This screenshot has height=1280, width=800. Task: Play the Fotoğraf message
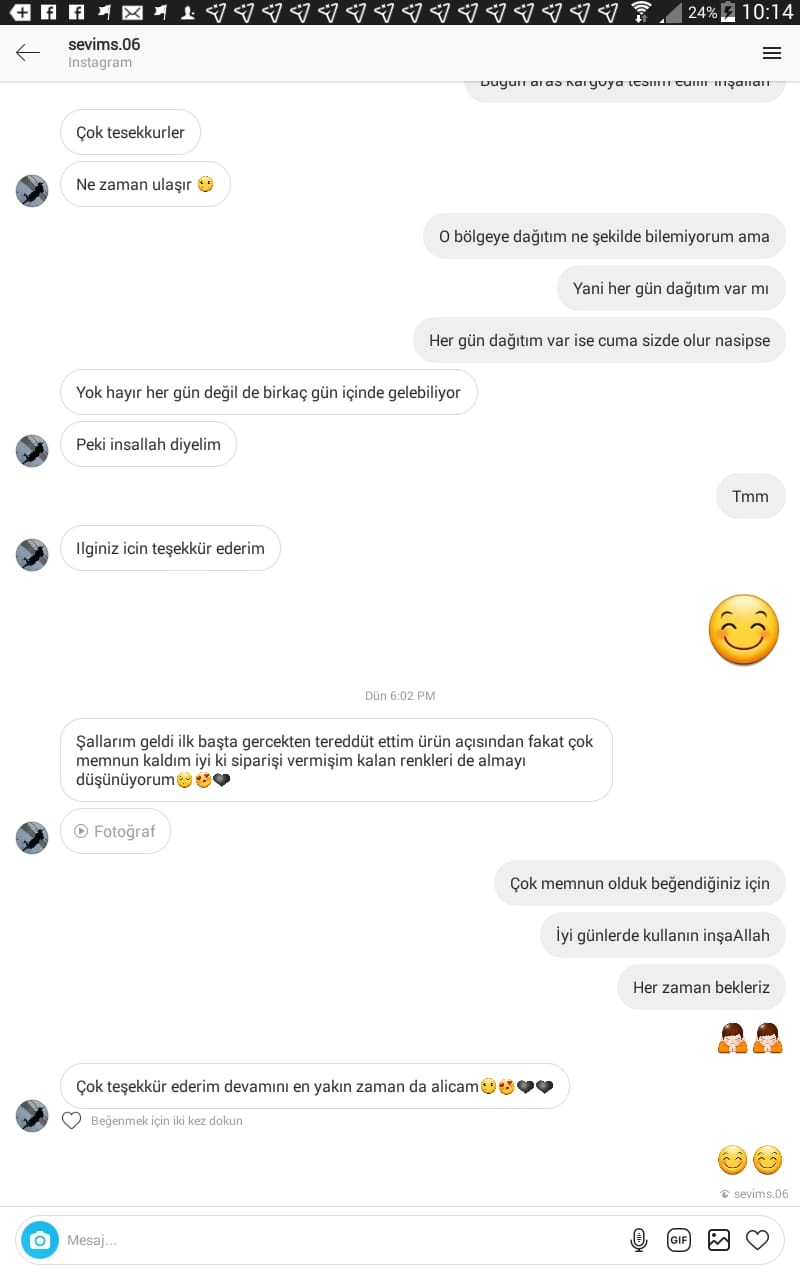(115, 831)
